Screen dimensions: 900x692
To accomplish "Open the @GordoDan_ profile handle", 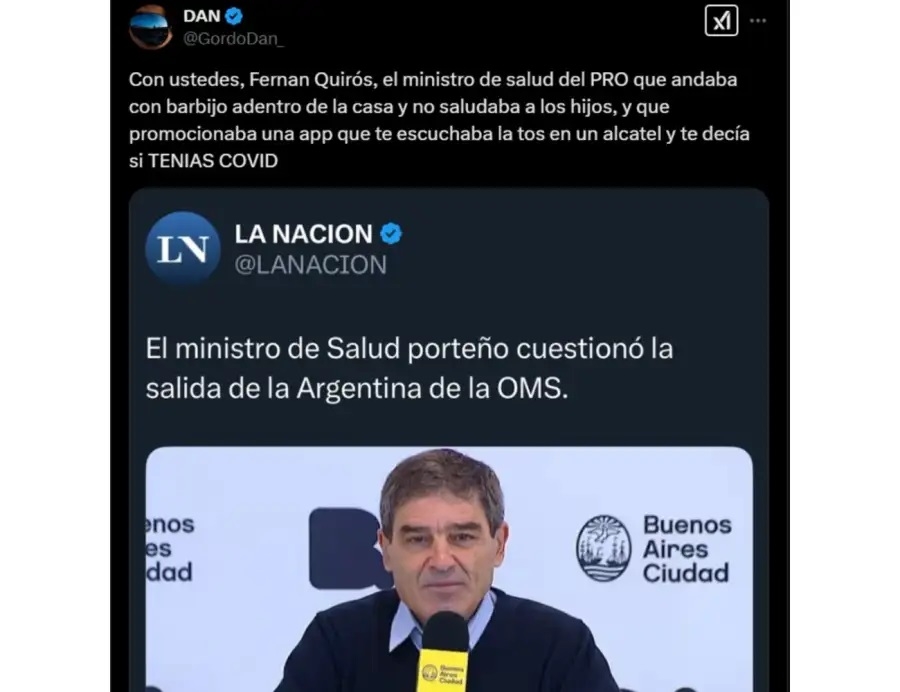I will [234, 38].
